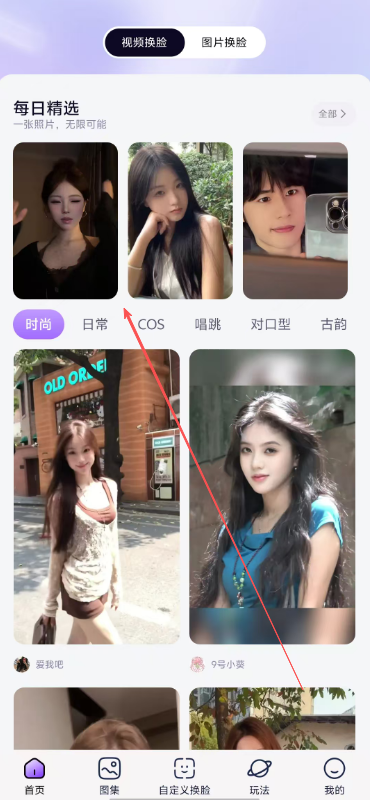Image resolution: width=370 pixels, height=800 pixels.
Task: Open the template by 9号小葵
Action: click(x=272, y=496)
